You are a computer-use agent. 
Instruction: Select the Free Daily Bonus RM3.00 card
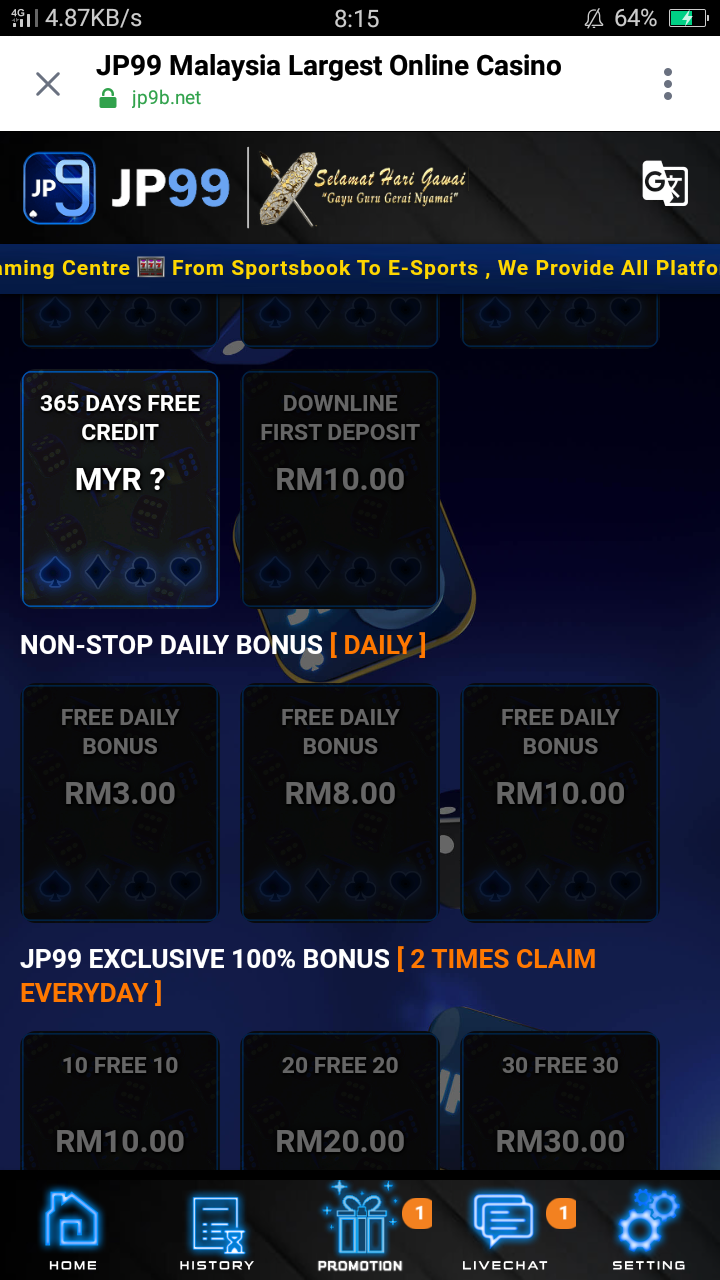(x=119, y=800)
